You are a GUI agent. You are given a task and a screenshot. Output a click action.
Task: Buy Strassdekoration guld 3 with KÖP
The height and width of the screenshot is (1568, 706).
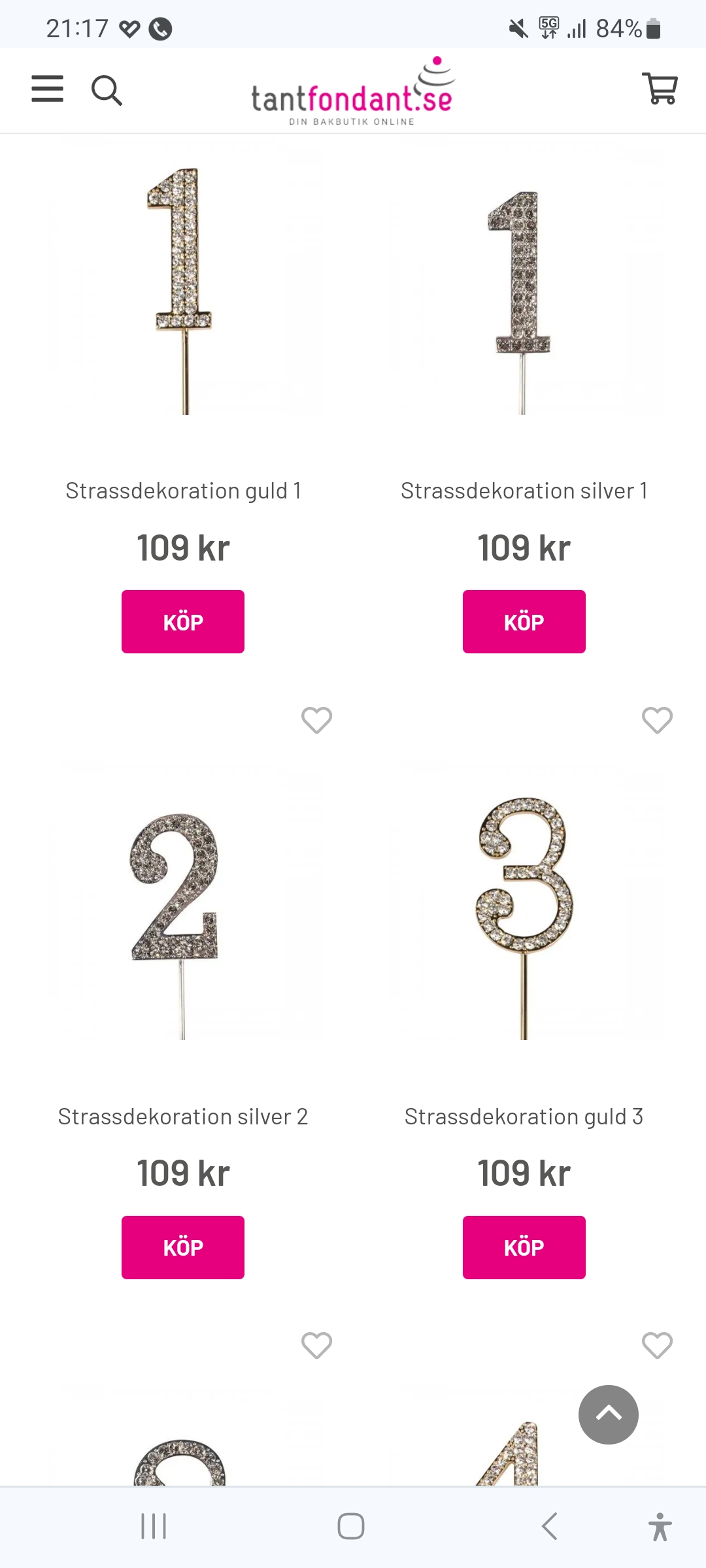[524, 1247]
